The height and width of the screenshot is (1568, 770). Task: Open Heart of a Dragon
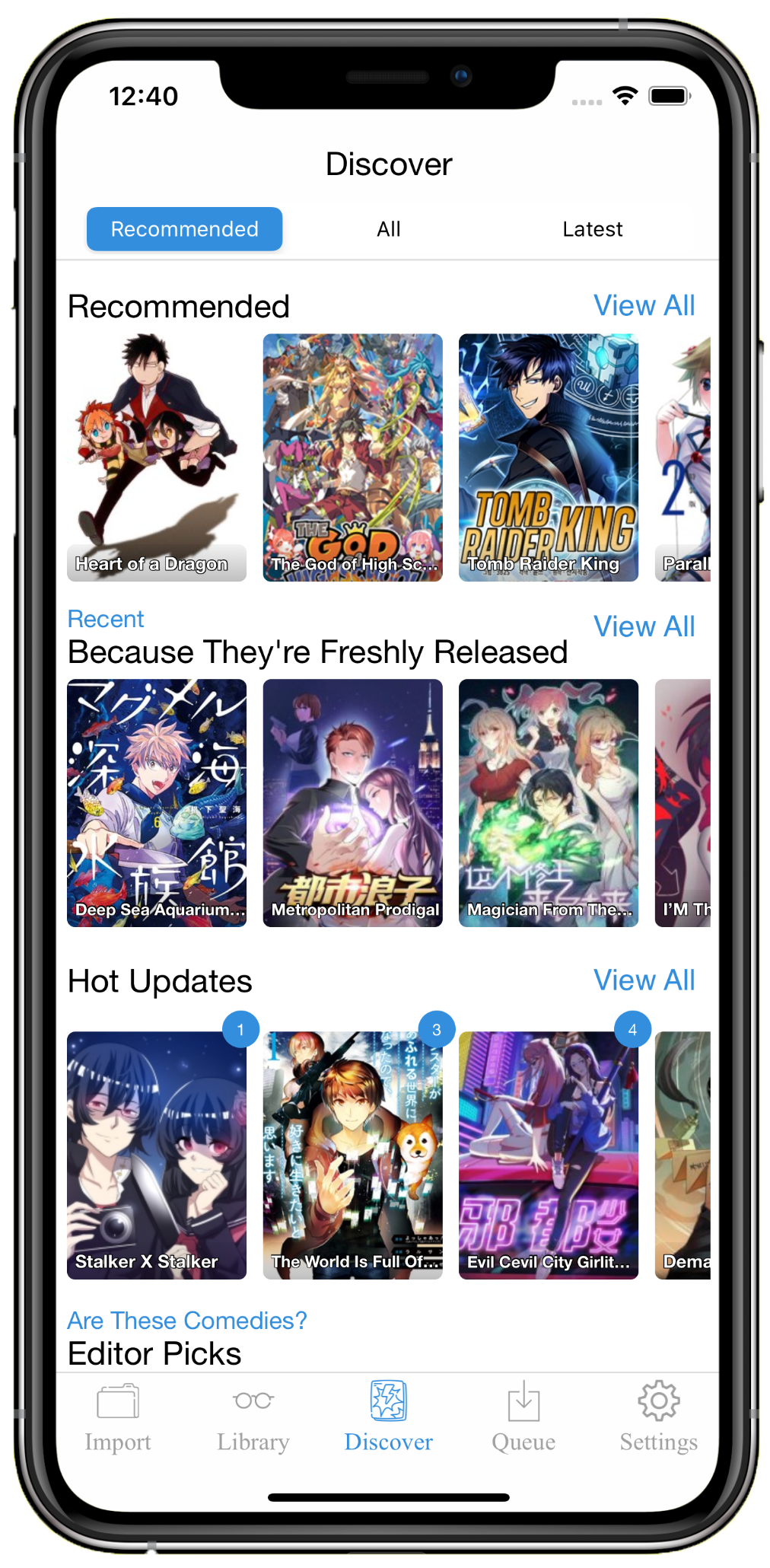(x=157, y=457)
